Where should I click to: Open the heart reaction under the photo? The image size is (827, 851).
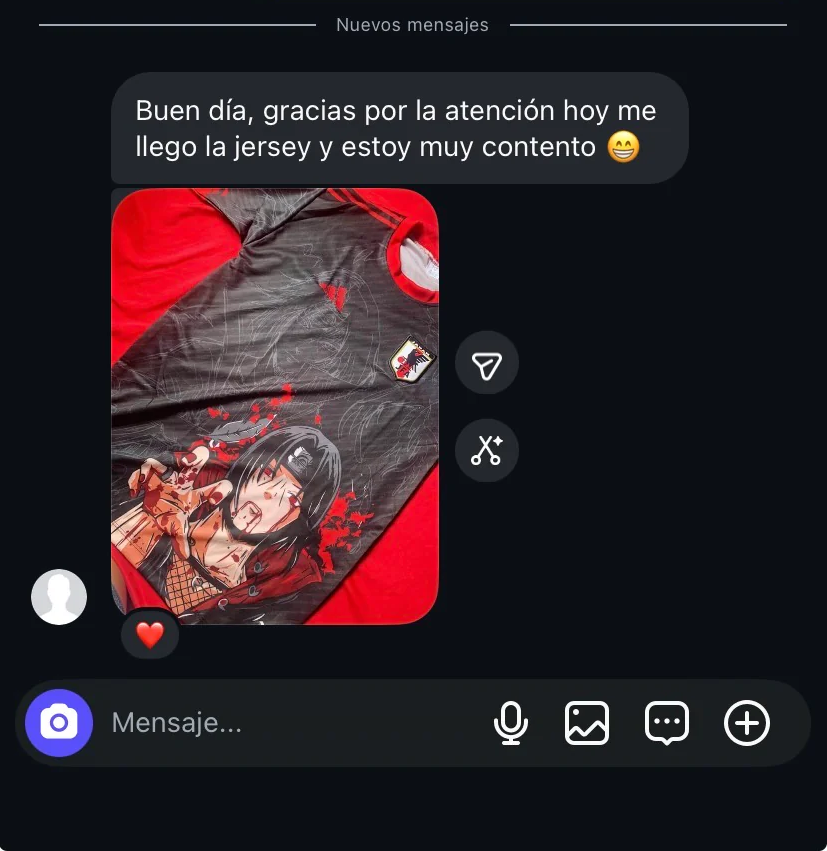coord(150,635)
